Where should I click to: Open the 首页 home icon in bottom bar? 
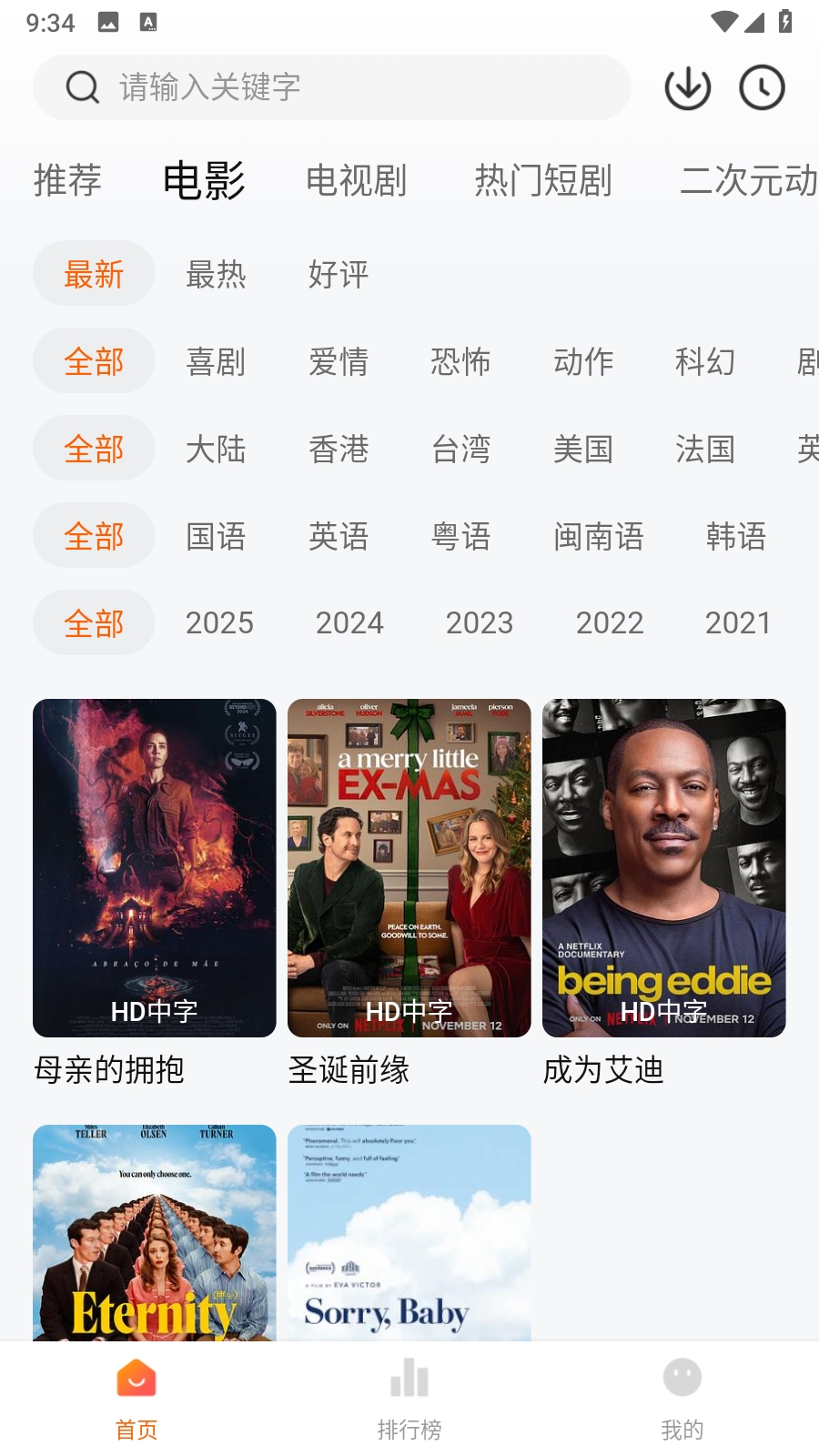(x=136, y=1380)
